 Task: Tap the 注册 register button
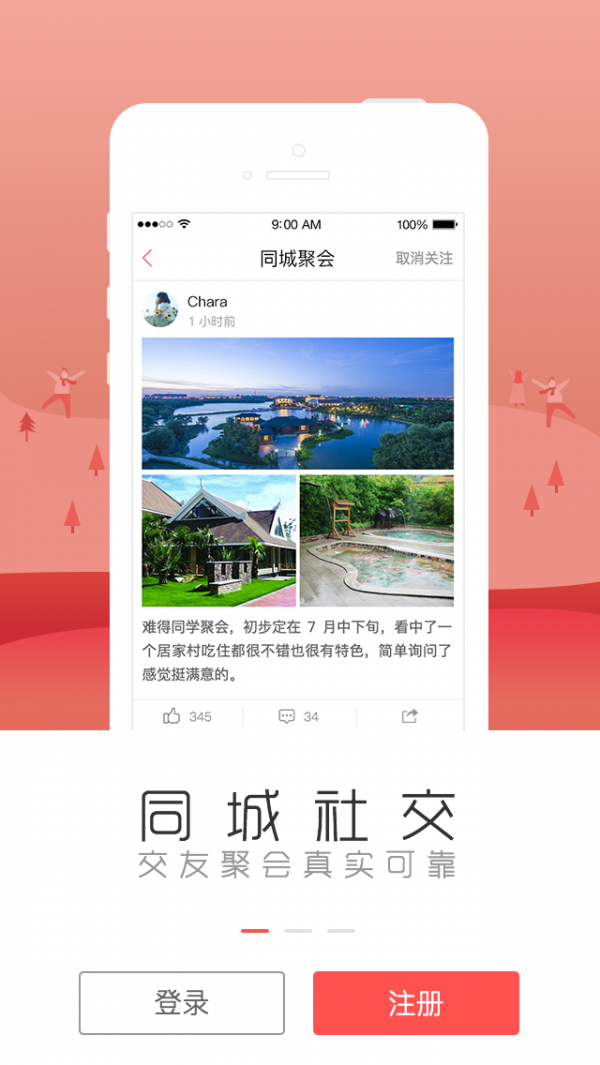tap(416, 1003)
